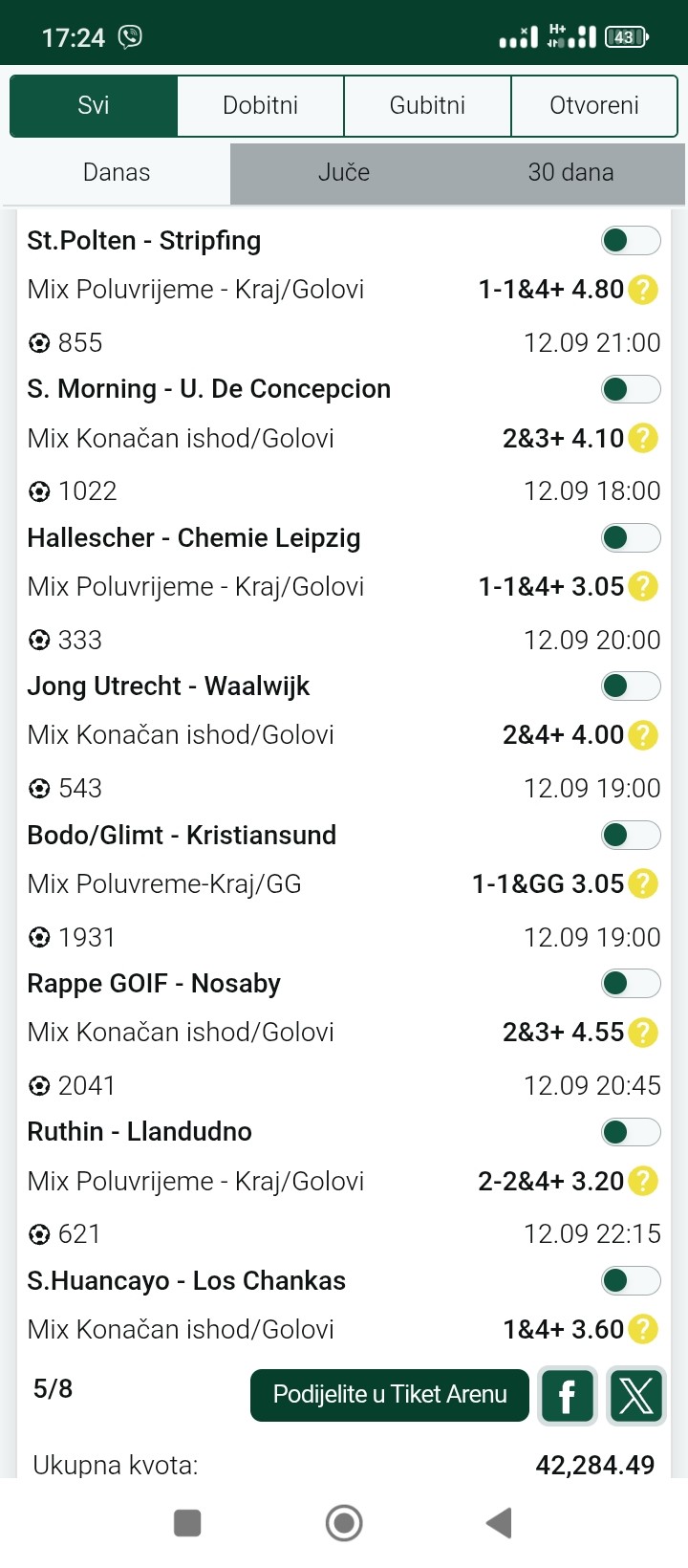The width and height of the screenshot is (688, 1568).
Task: Open help for the 1-1&4+ 4.80 bet
Action: coord(644,289)
